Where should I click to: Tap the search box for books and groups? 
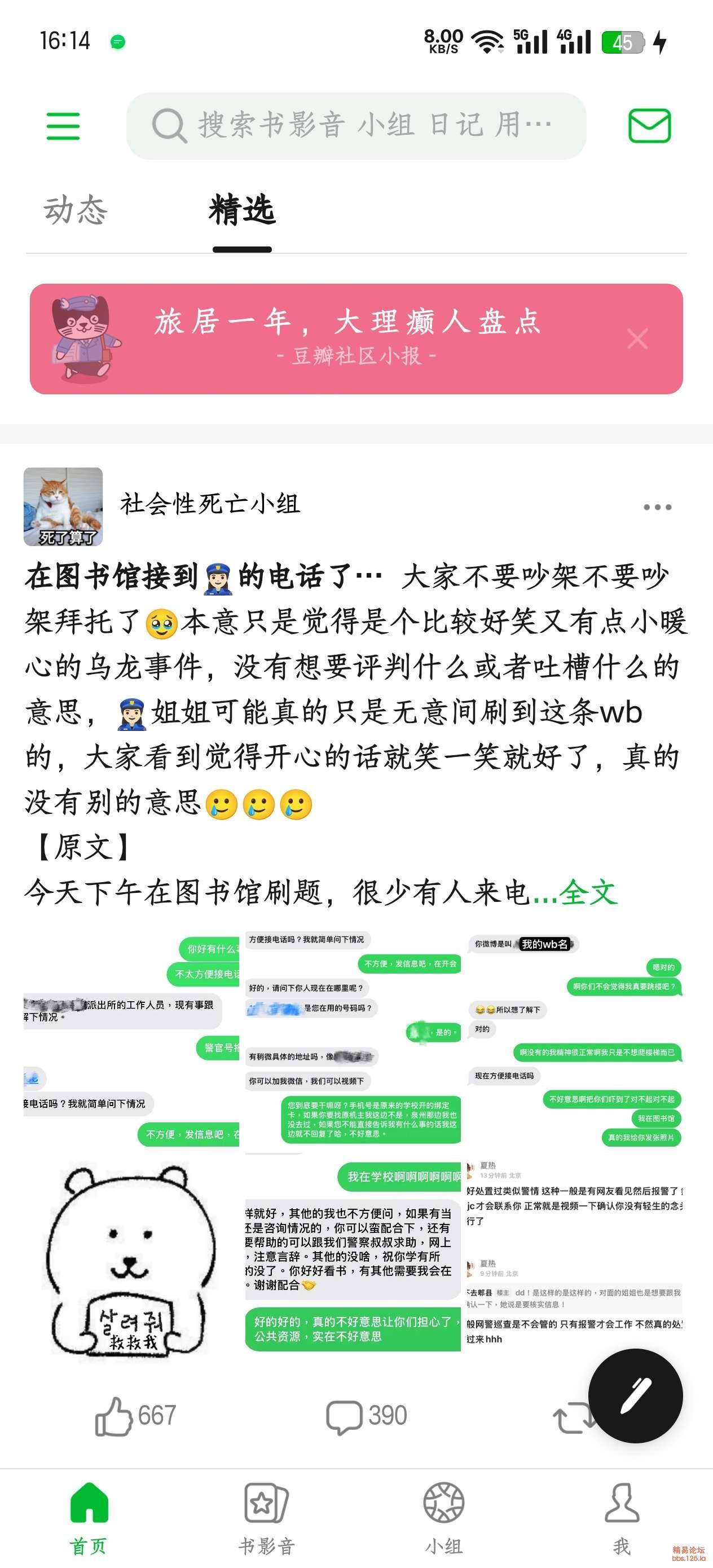click(355, 126)
